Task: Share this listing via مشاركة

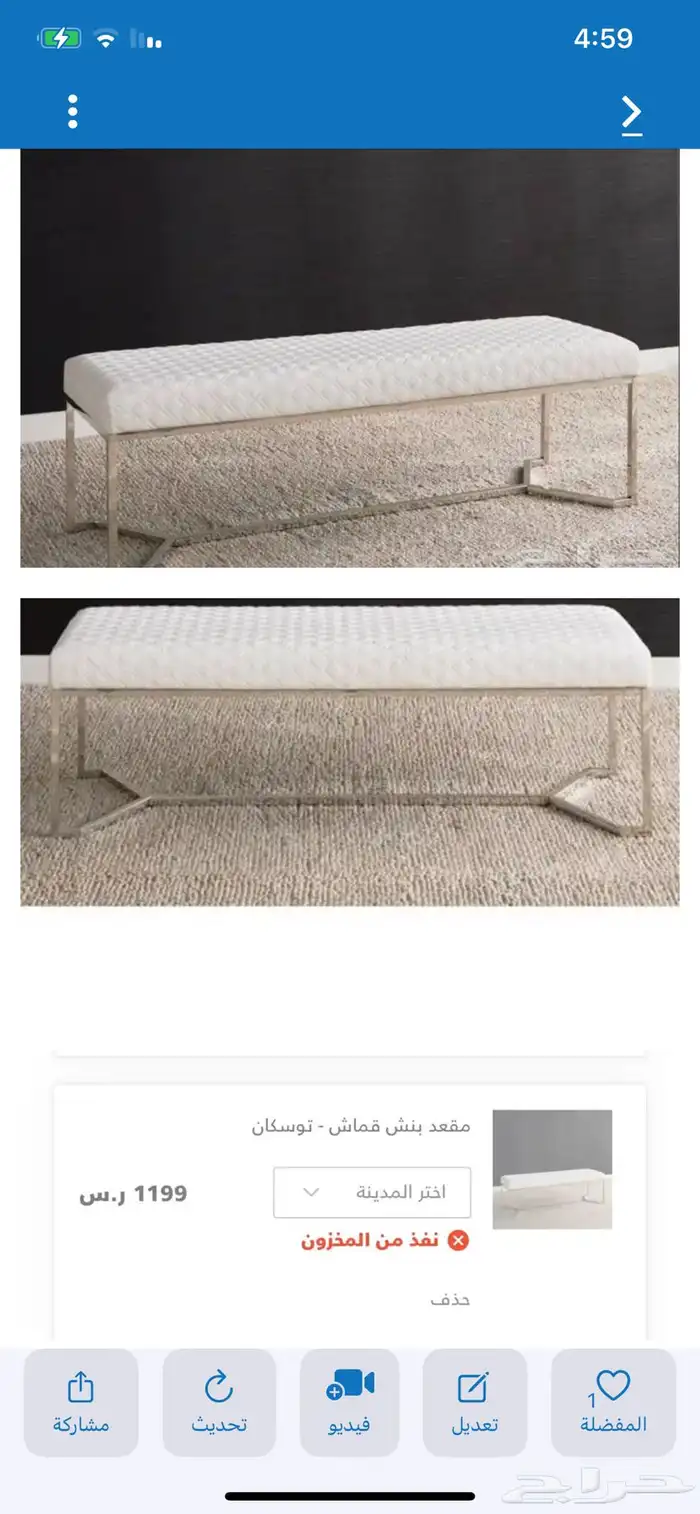Action: [x=81, y=1402]
